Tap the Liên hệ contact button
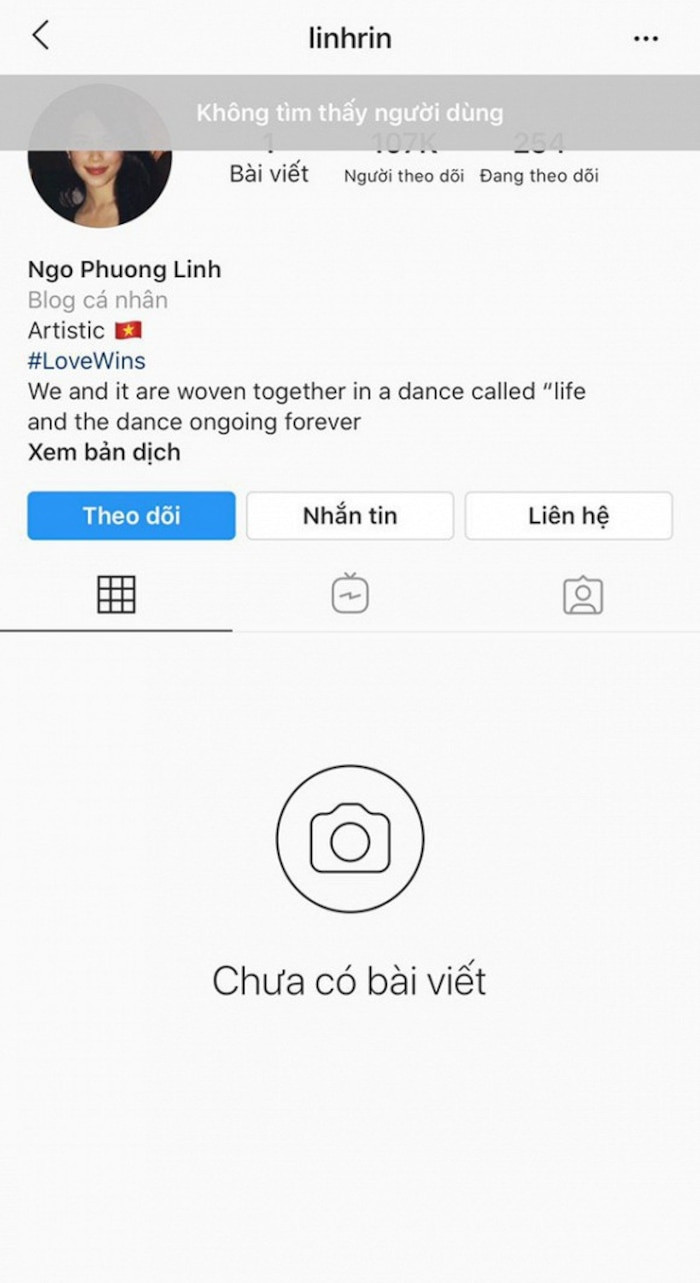 pos(568,516)
